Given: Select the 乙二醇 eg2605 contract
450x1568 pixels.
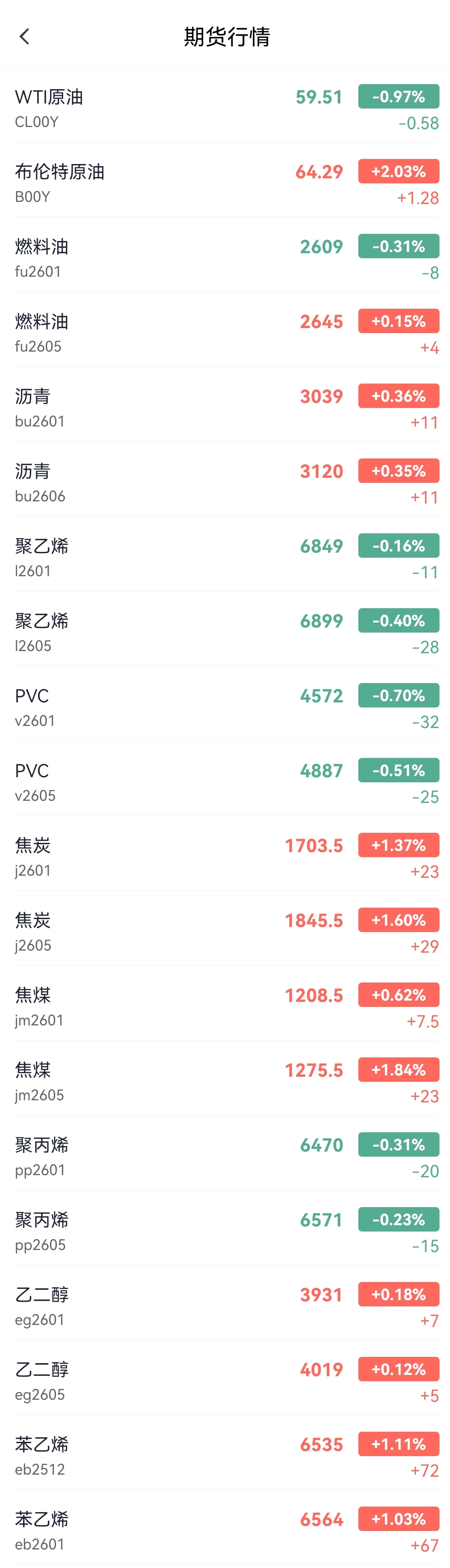Looking at the screenshot, I should pyautogui.click(x=225, y=1380).
